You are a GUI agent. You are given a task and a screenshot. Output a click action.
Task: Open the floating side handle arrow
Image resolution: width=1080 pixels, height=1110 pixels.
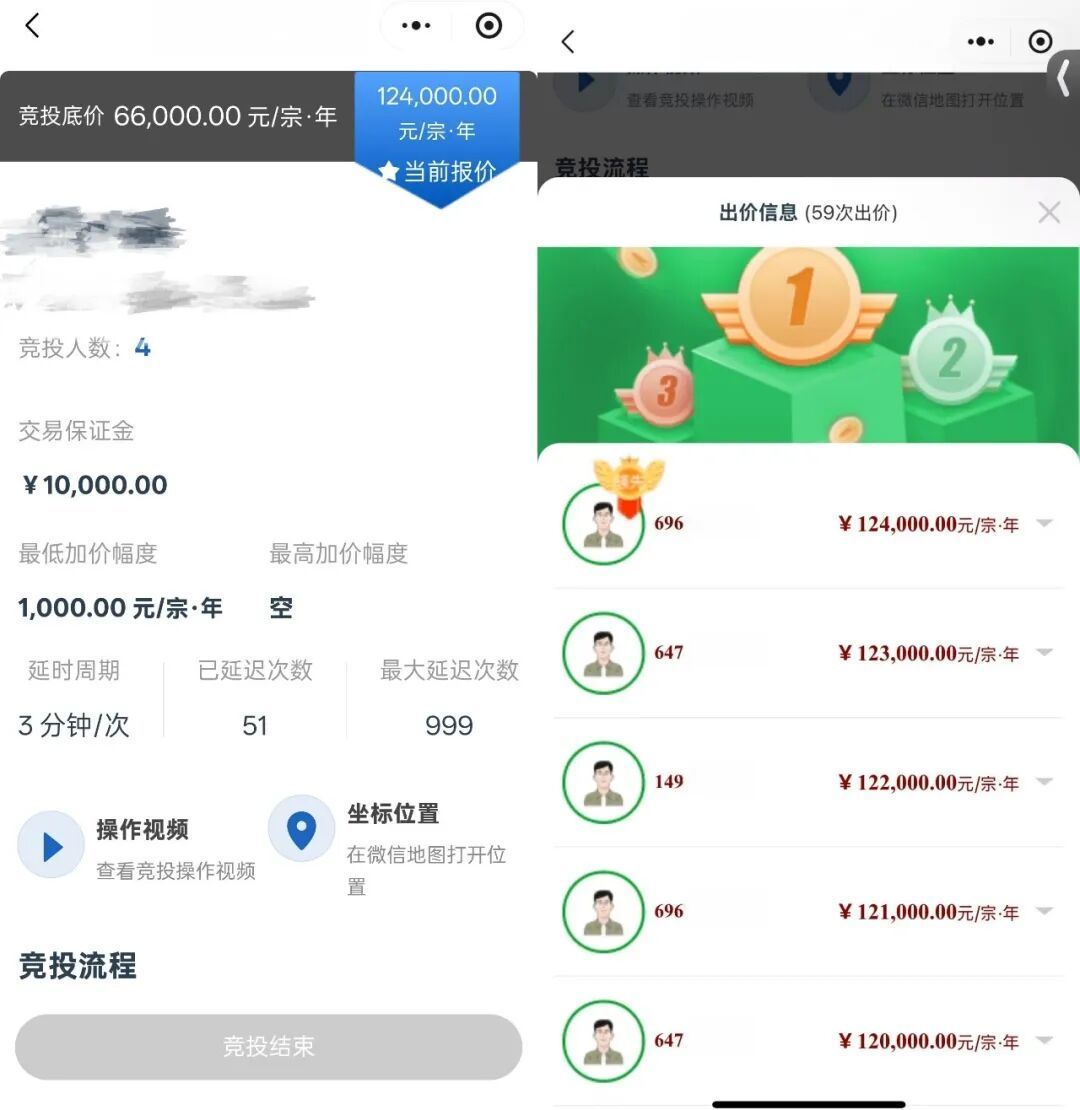pyautogui.click(x=1063, y=77)
